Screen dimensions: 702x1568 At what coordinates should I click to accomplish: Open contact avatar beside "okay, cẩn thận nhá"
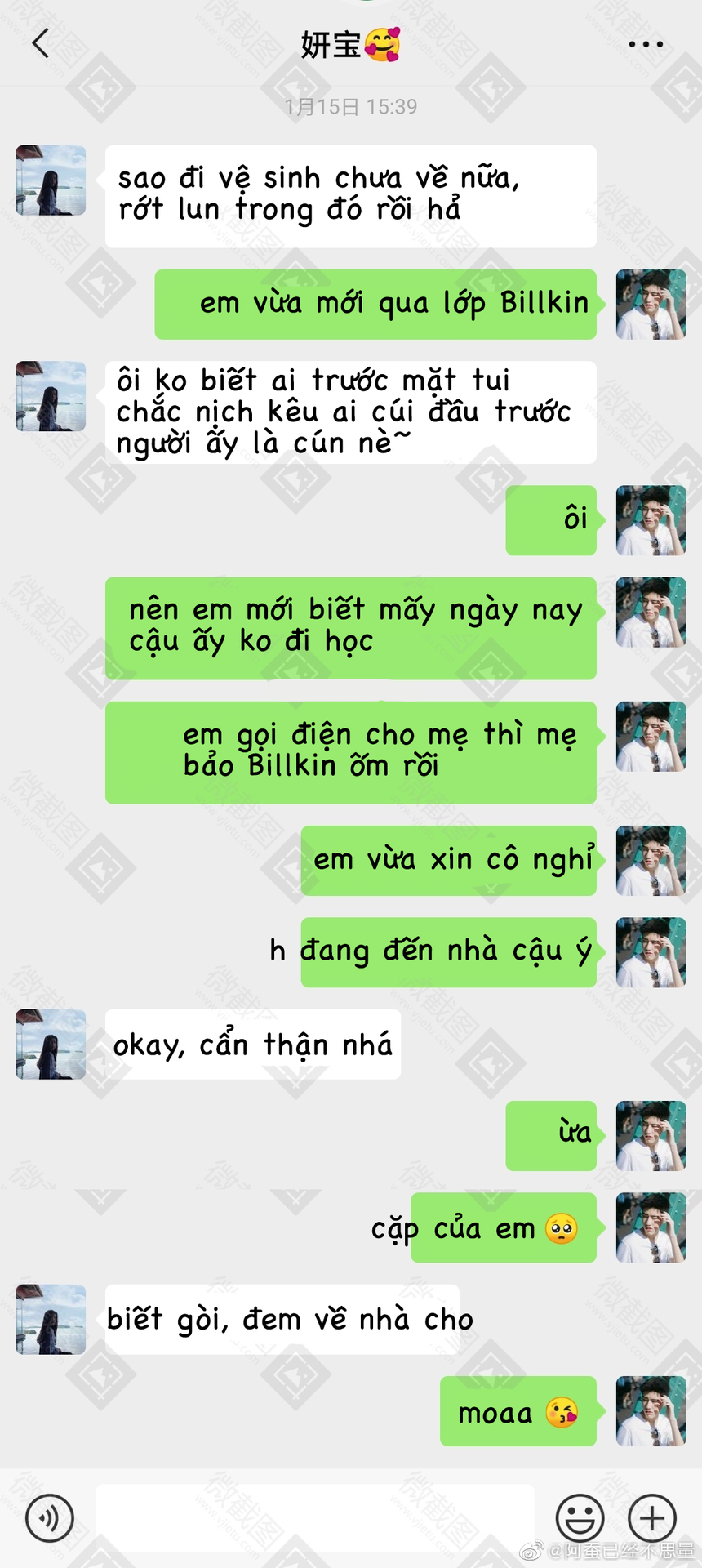[x=51, y=1044]
